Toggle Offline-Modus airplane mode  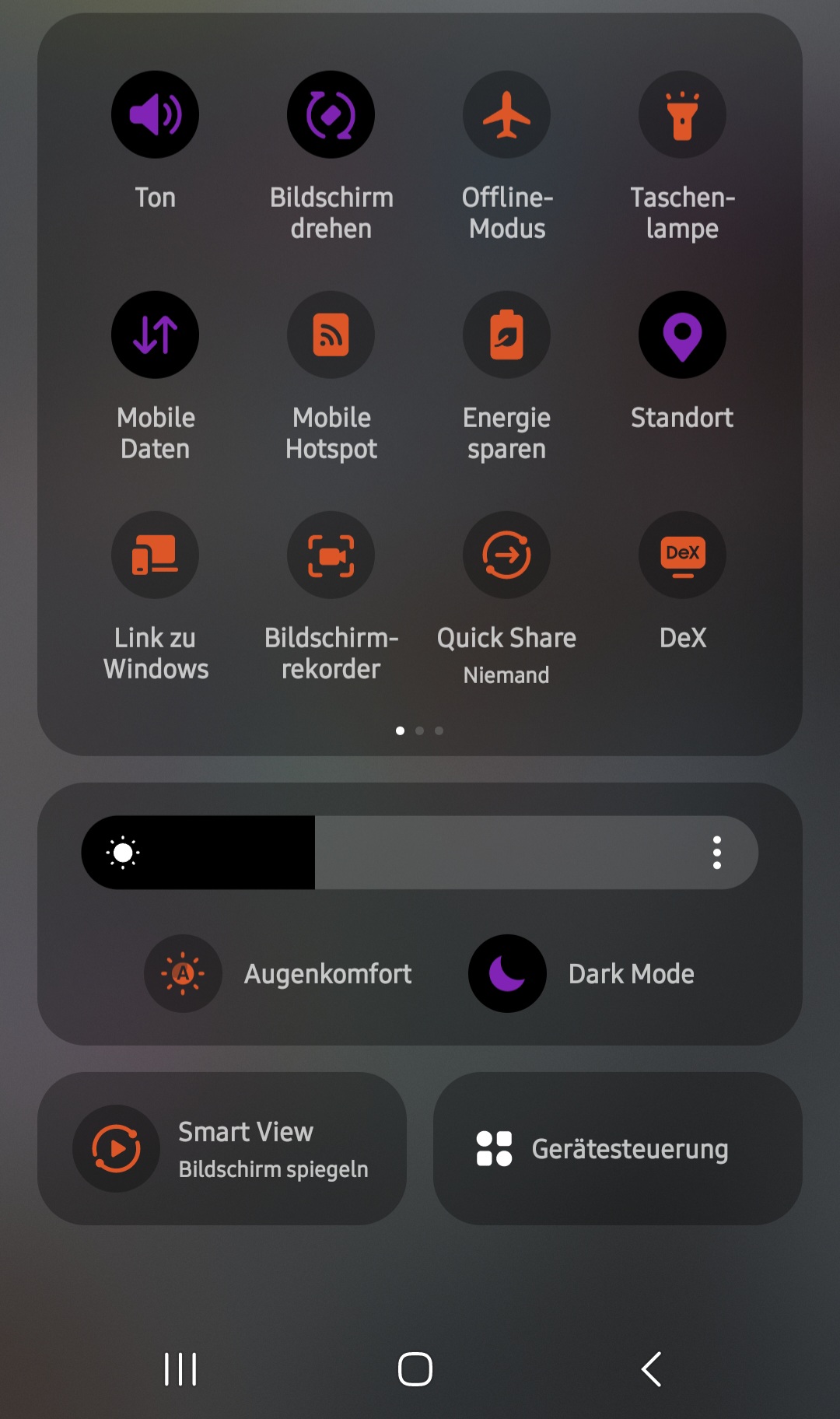[x=506, y=114]
